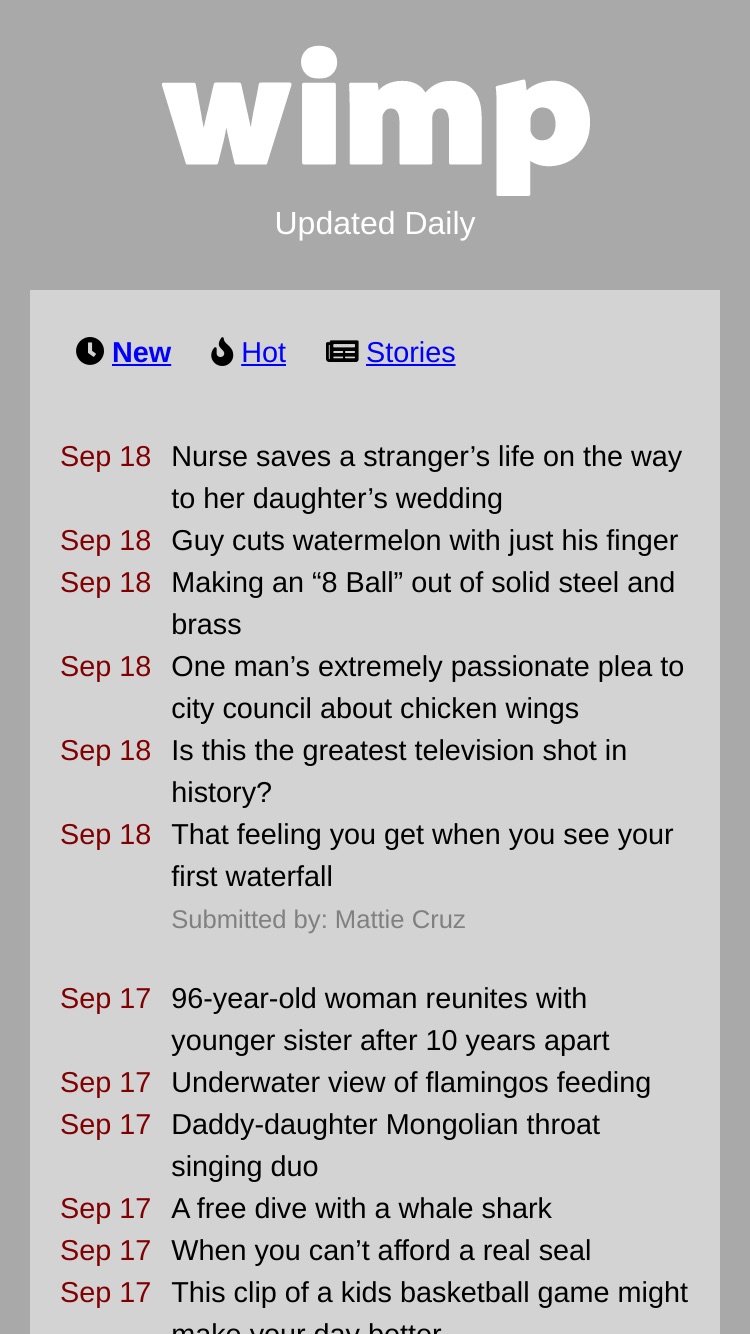Open When you can't afford a real seal
Screen dimensions: 750x1334
381,1250
